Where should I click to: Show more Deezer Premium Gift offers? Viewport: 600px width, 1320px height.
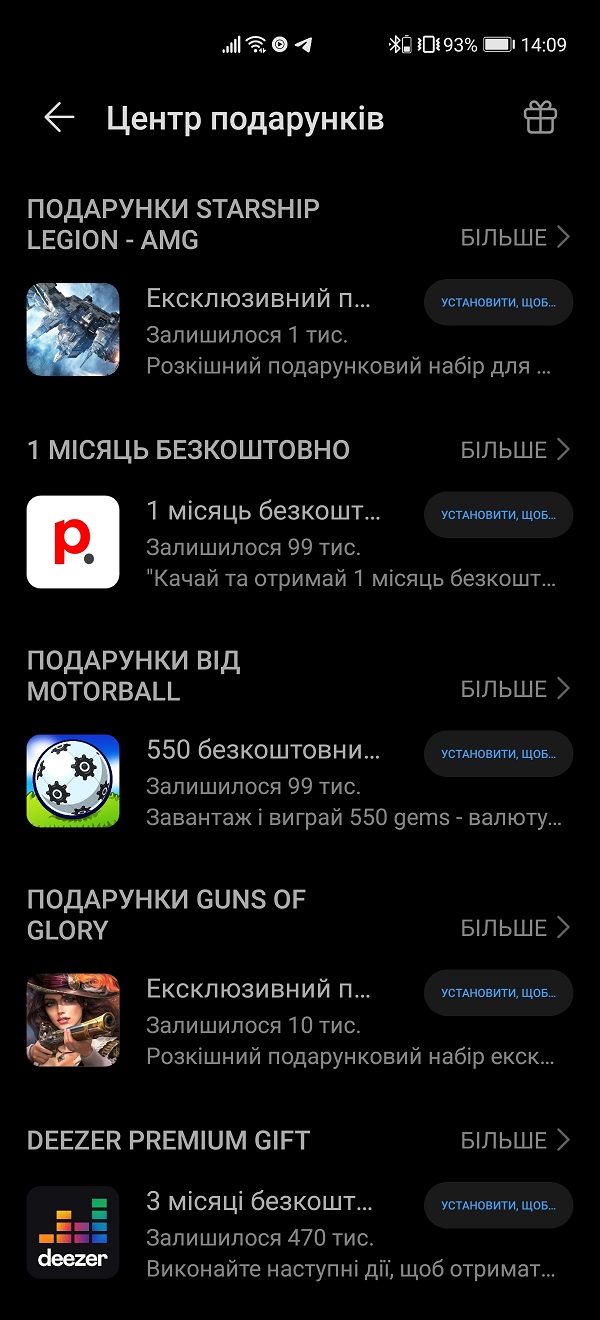tap(515, 1140)
